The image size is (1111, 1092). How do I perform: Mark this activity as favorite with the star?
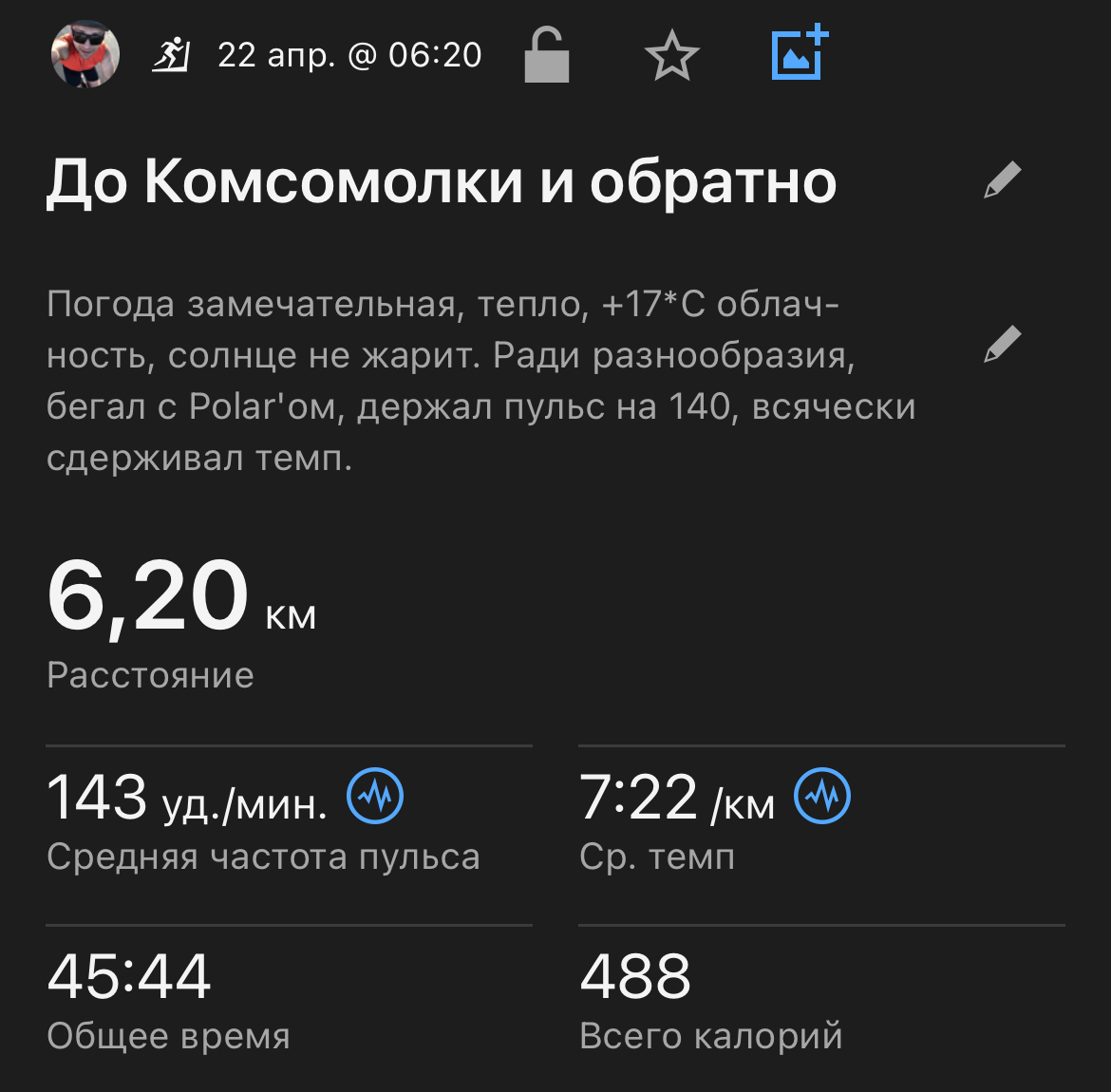click(x=671, y=56)
